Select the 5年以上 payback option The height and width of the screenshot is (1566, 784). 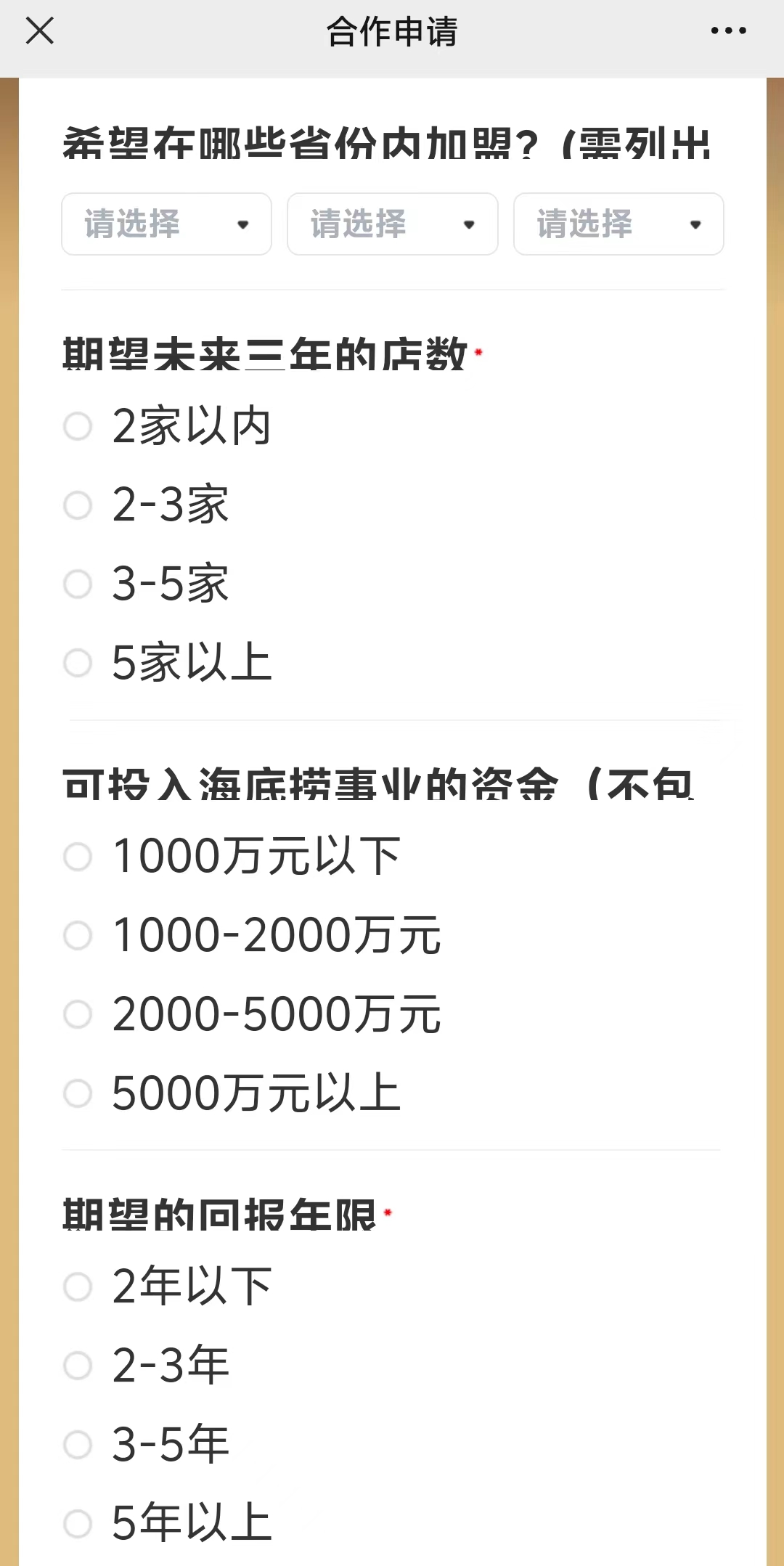tap(78, 1523)
